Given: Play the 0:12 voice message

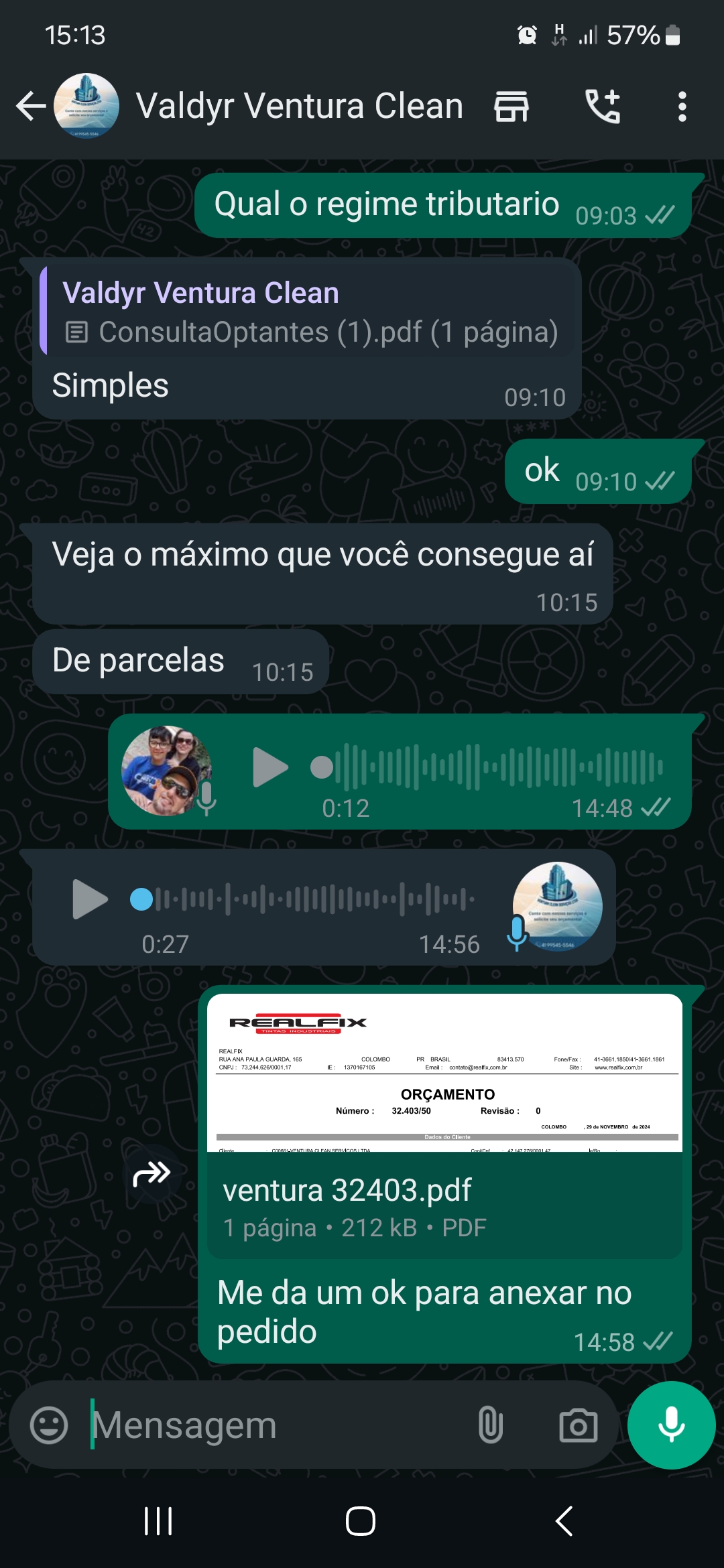Looking at the screenshot, I should coord(270,767).
